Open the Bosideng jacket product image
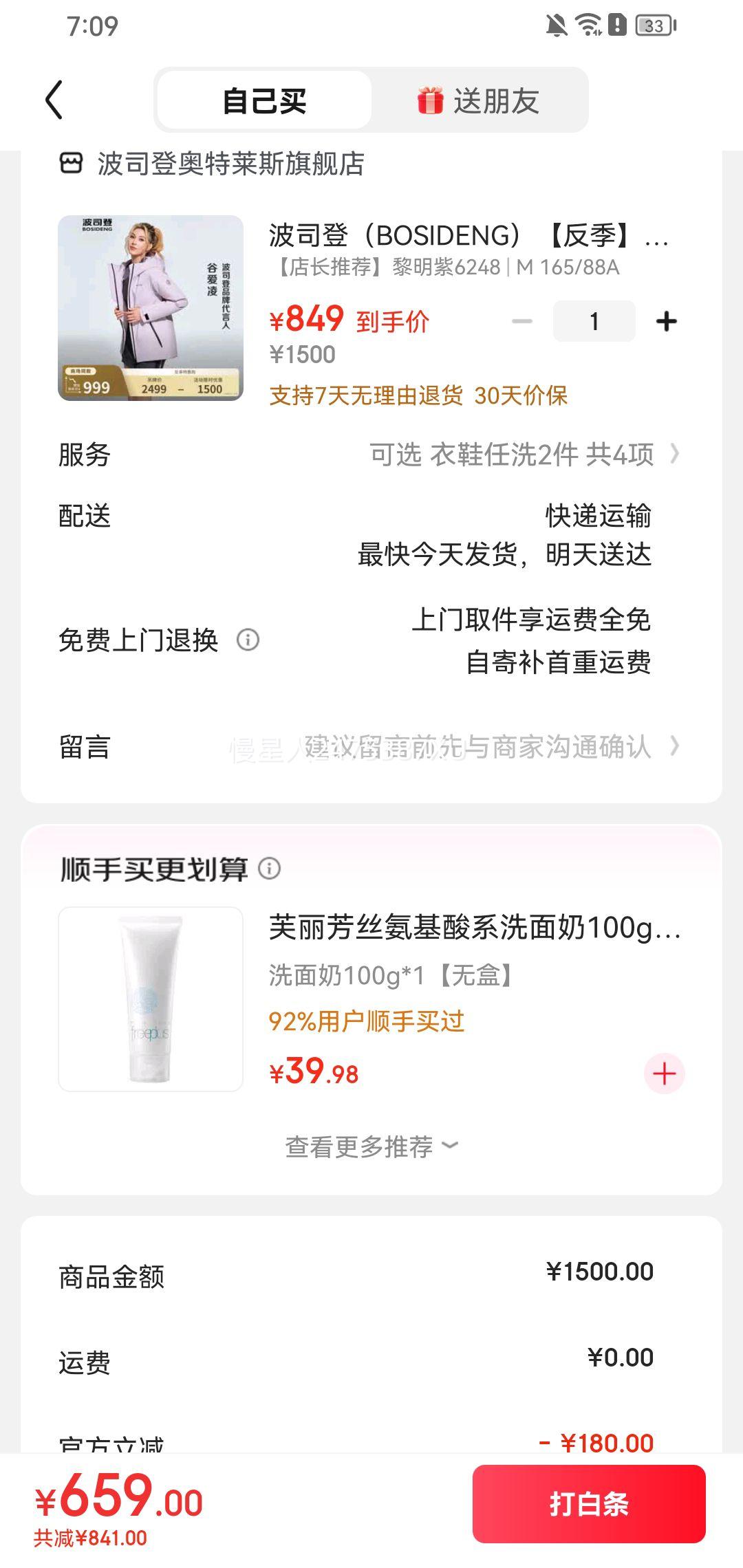Screen dimensions: 743x1568 pyautogui.click(x=151, y=307)
